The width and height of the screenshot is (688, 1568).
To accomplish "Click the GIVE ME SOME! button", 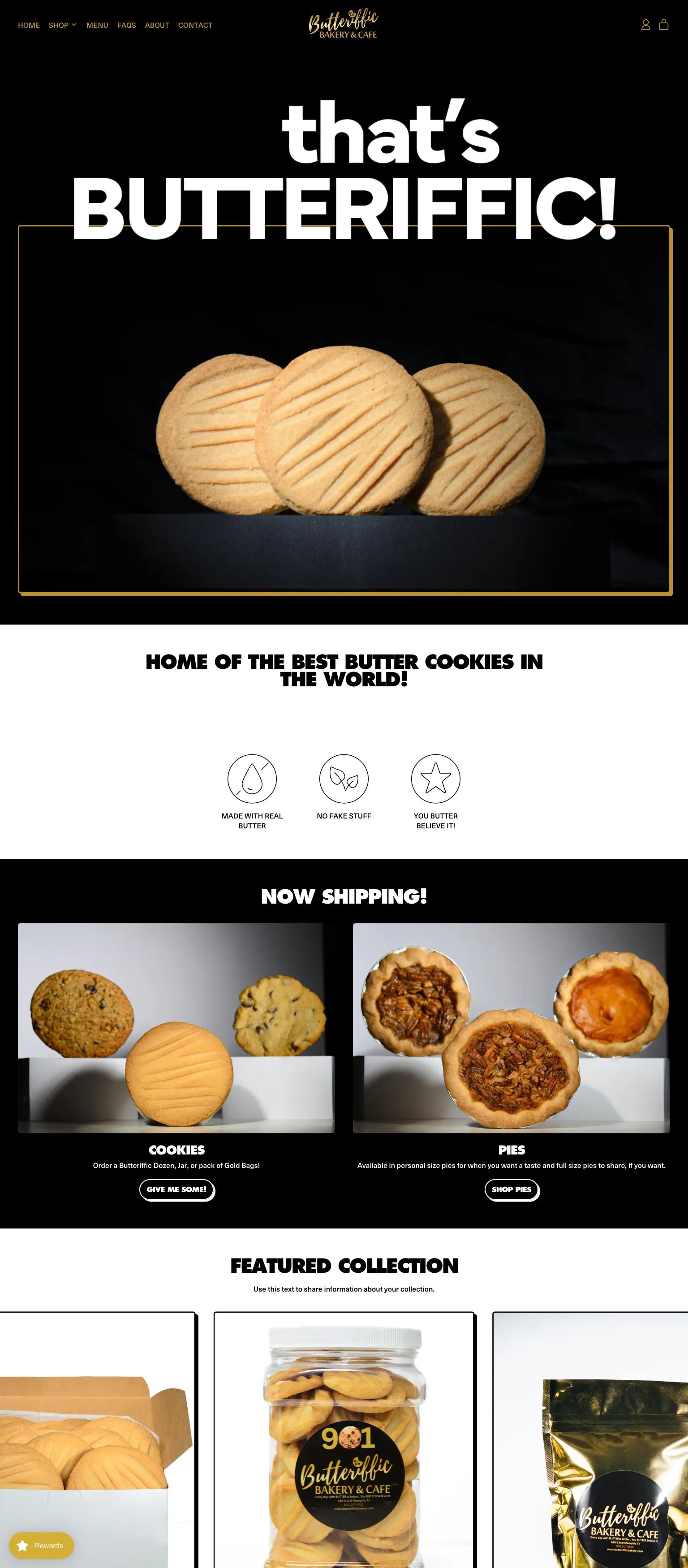I will click(x=177, y=1190).
